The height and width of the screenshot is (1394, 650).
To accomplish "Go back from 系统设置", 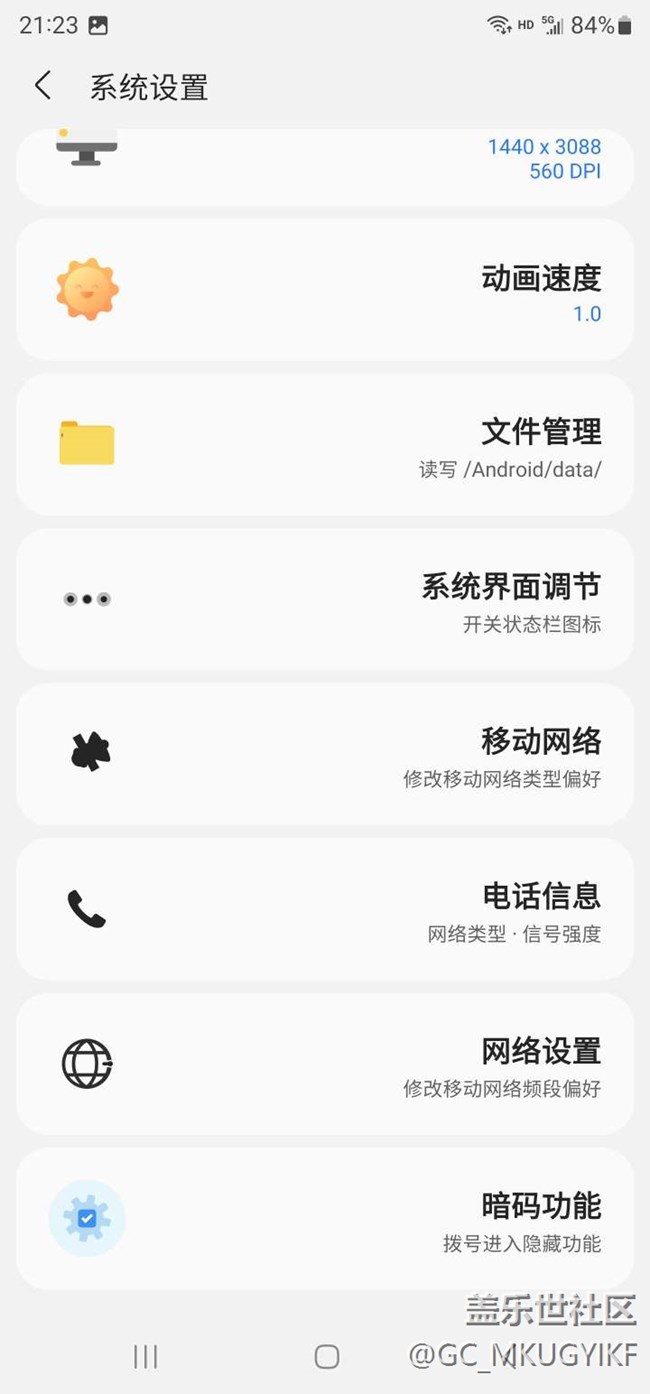I will (x=43, y=86).
